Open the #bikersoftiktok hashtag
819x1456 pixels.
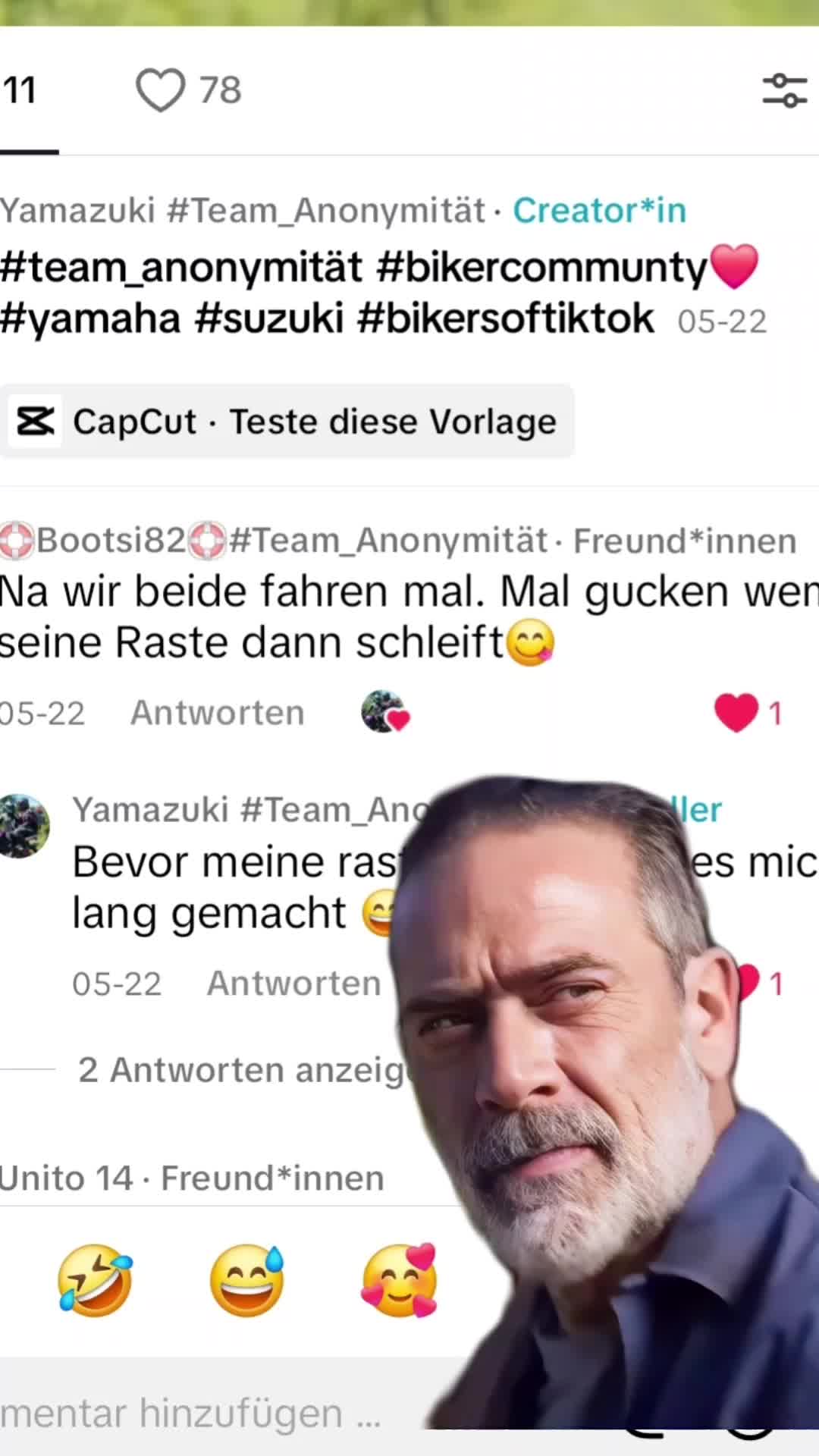pos(505,318)
